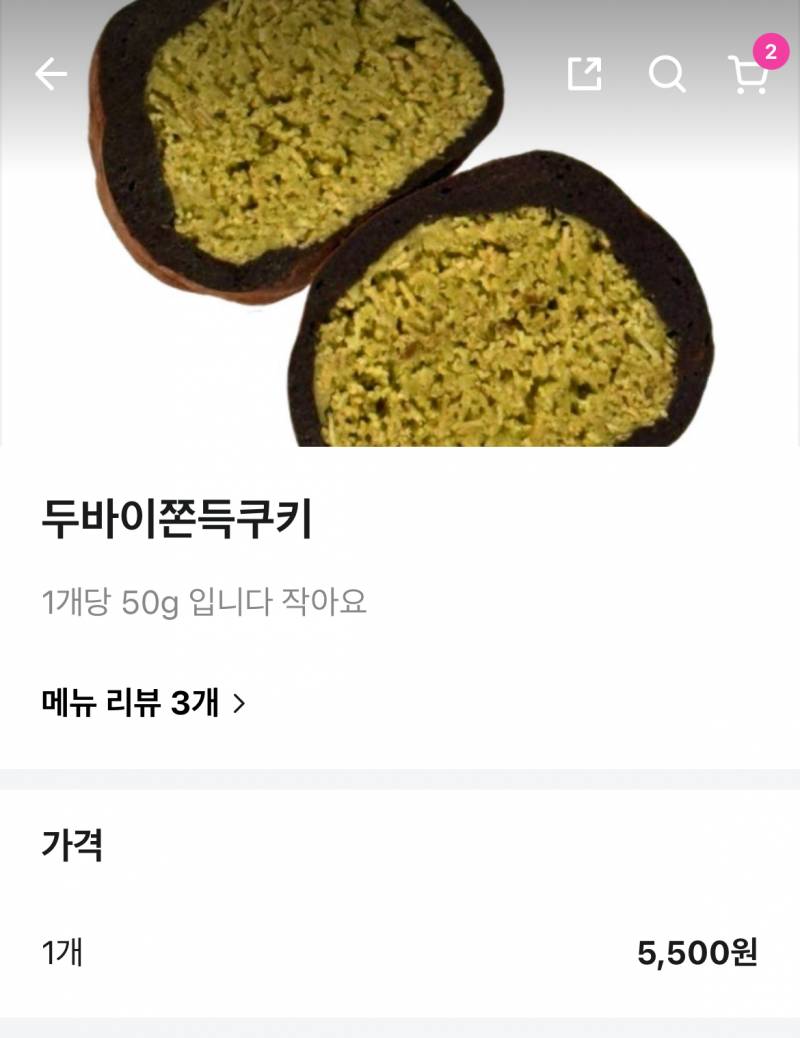Expand the menu reviews section

[140, 704]
